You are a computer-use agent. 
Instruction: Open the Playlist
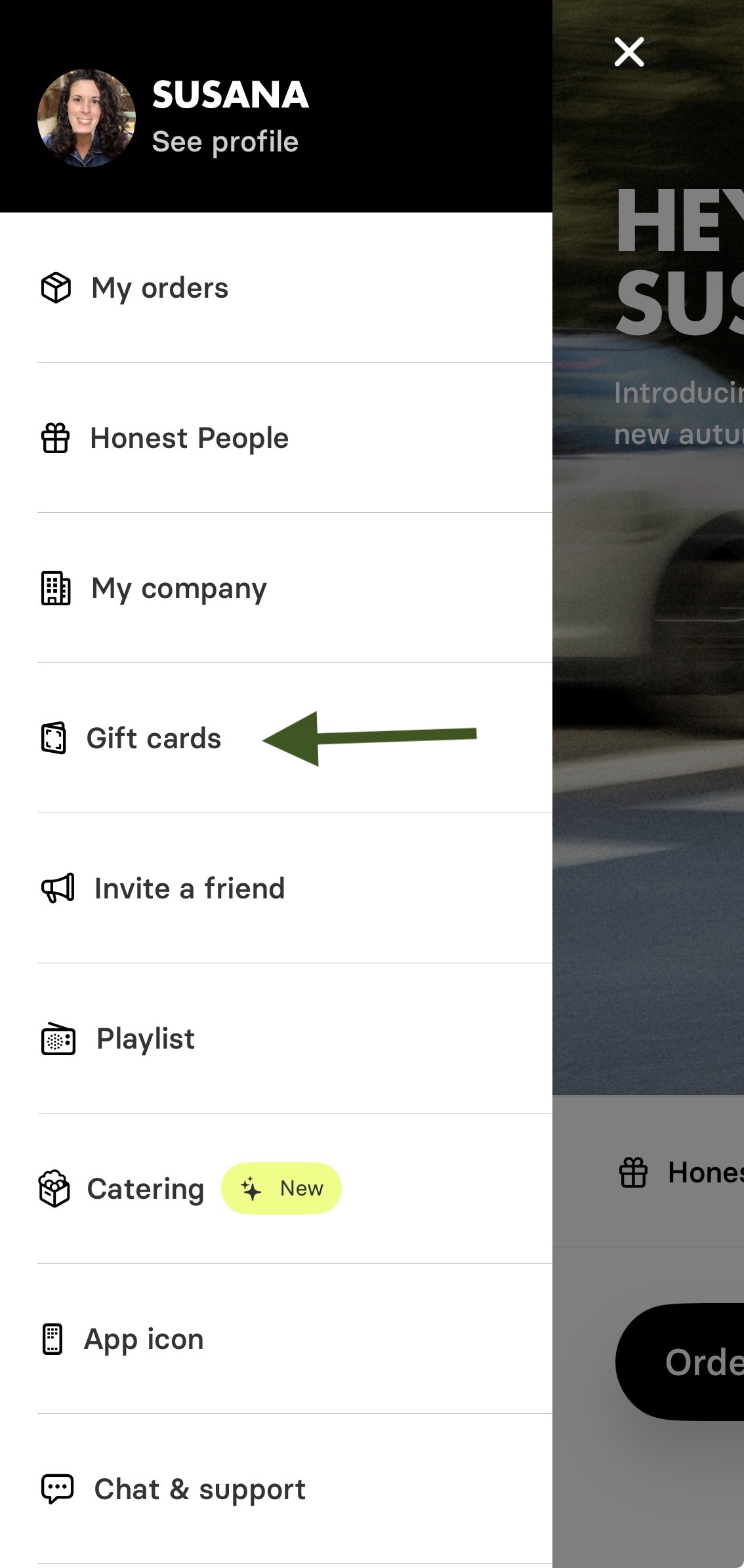145,1039
